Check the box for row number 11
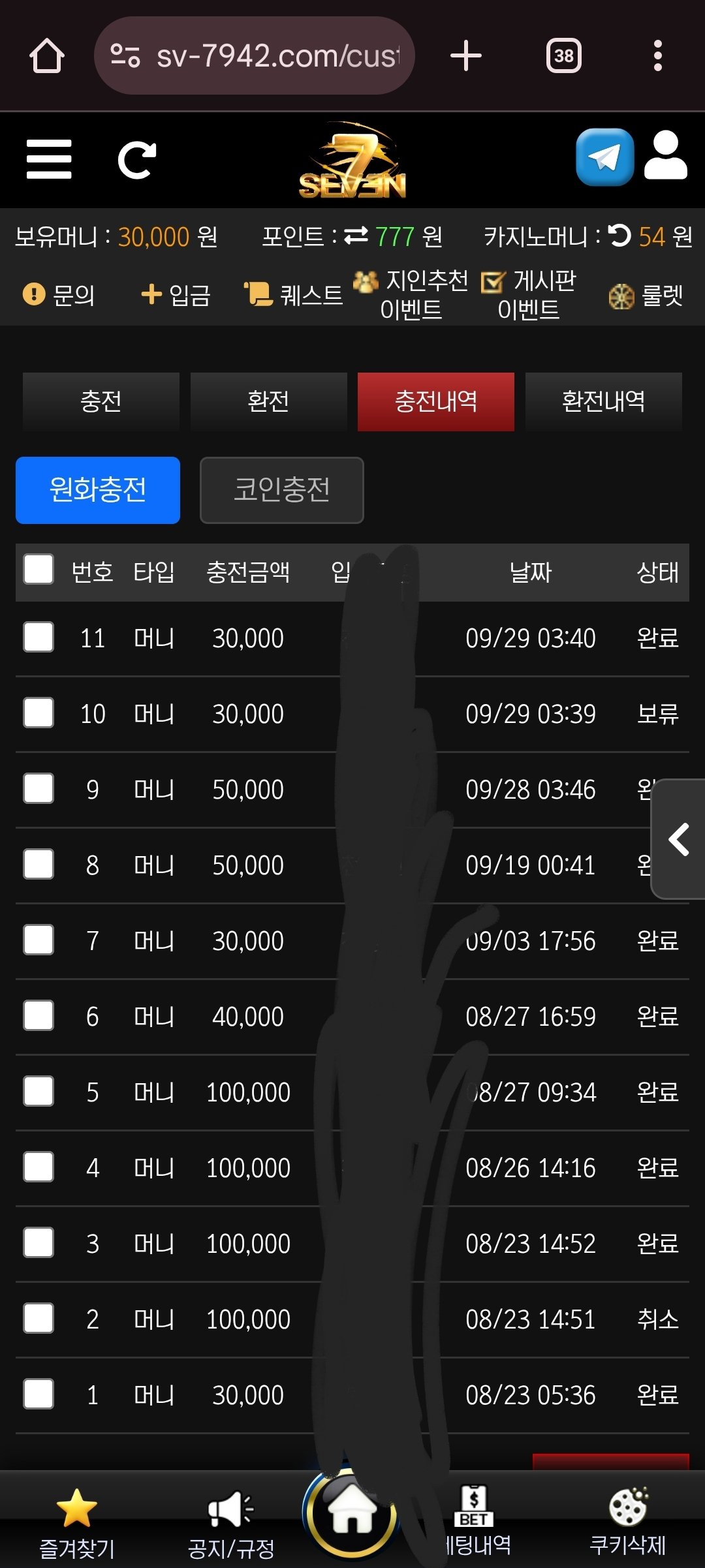The image size is (705, 1568). click(39, 637)
